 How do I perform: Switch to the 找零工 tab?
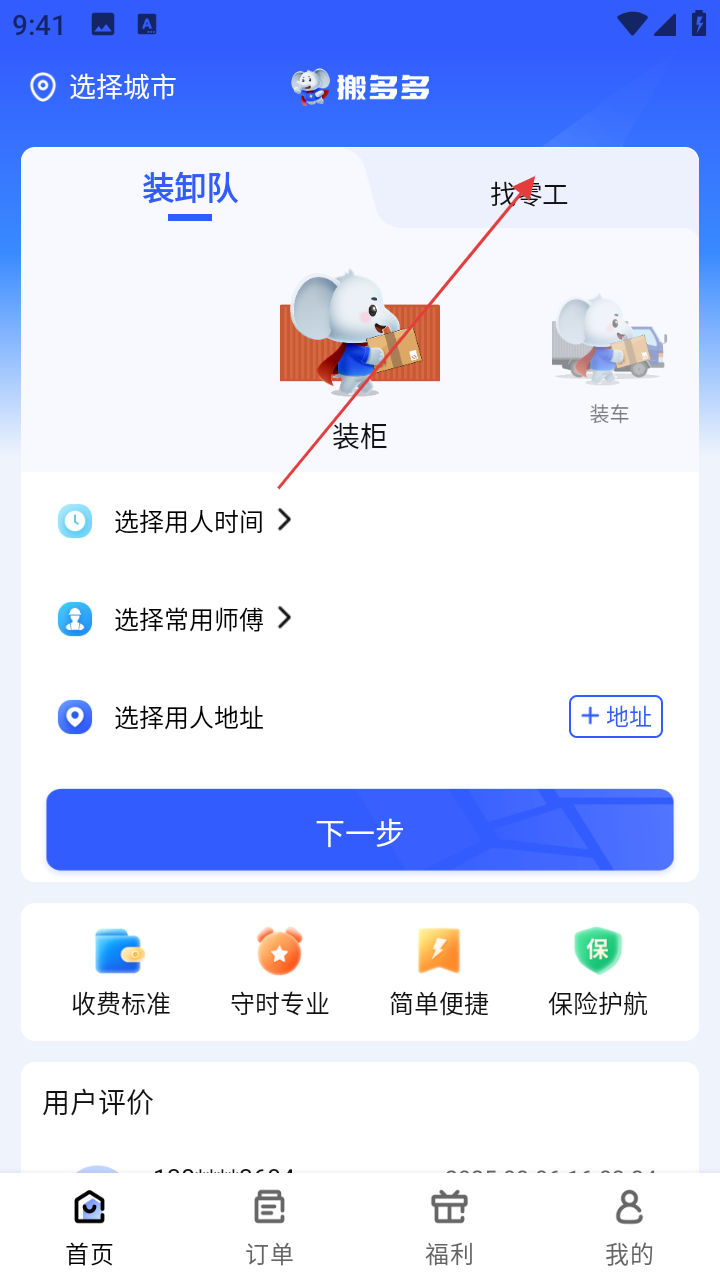pos(529,193)
